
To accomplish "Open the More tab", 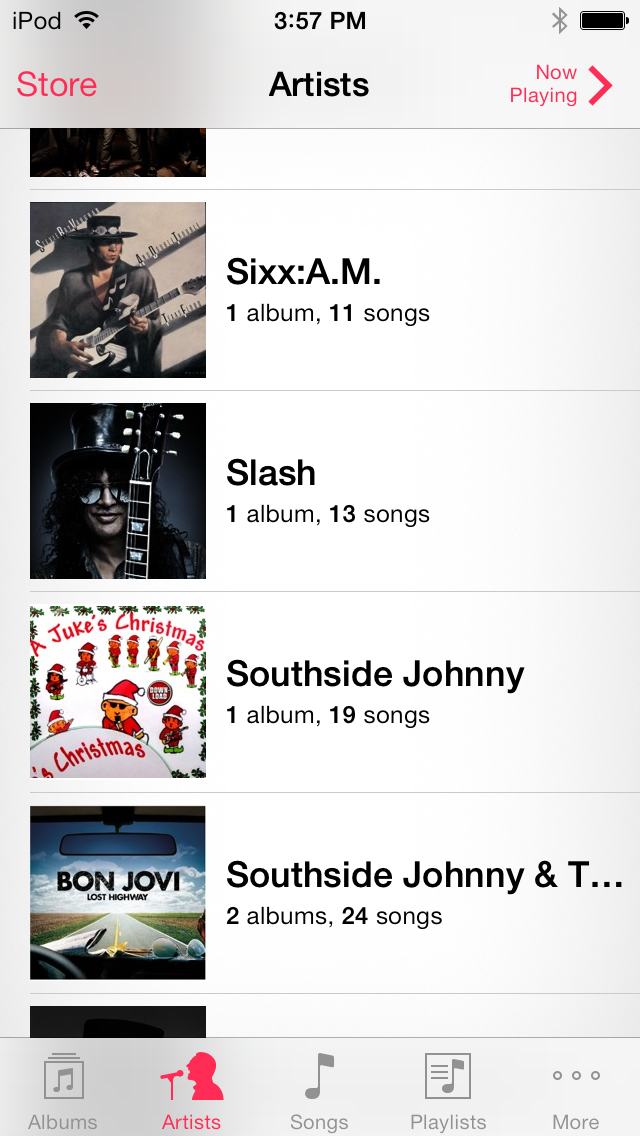I will point(576,1090).
